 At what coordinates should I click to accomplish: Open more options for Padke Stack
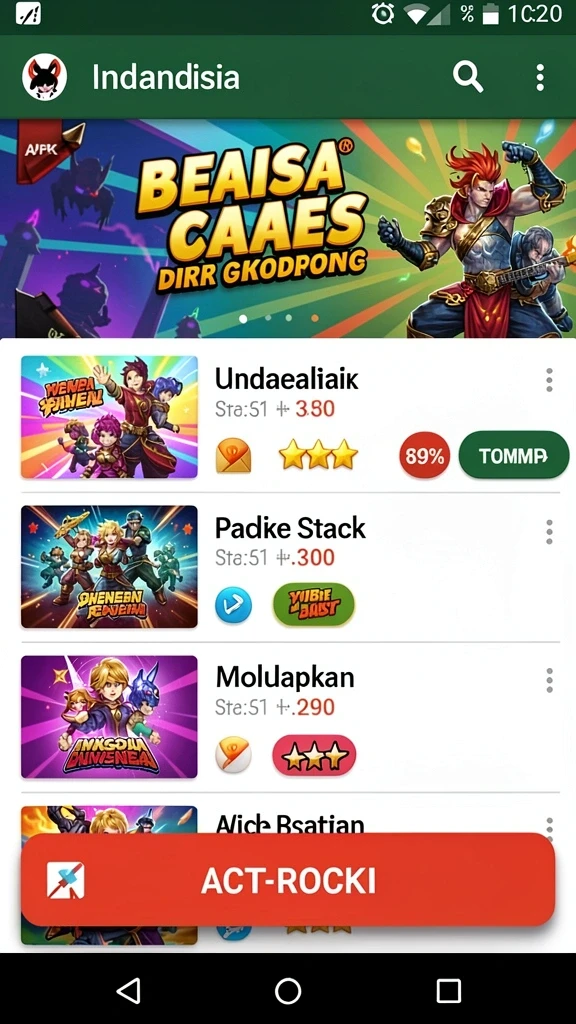[x=549, y=532]
